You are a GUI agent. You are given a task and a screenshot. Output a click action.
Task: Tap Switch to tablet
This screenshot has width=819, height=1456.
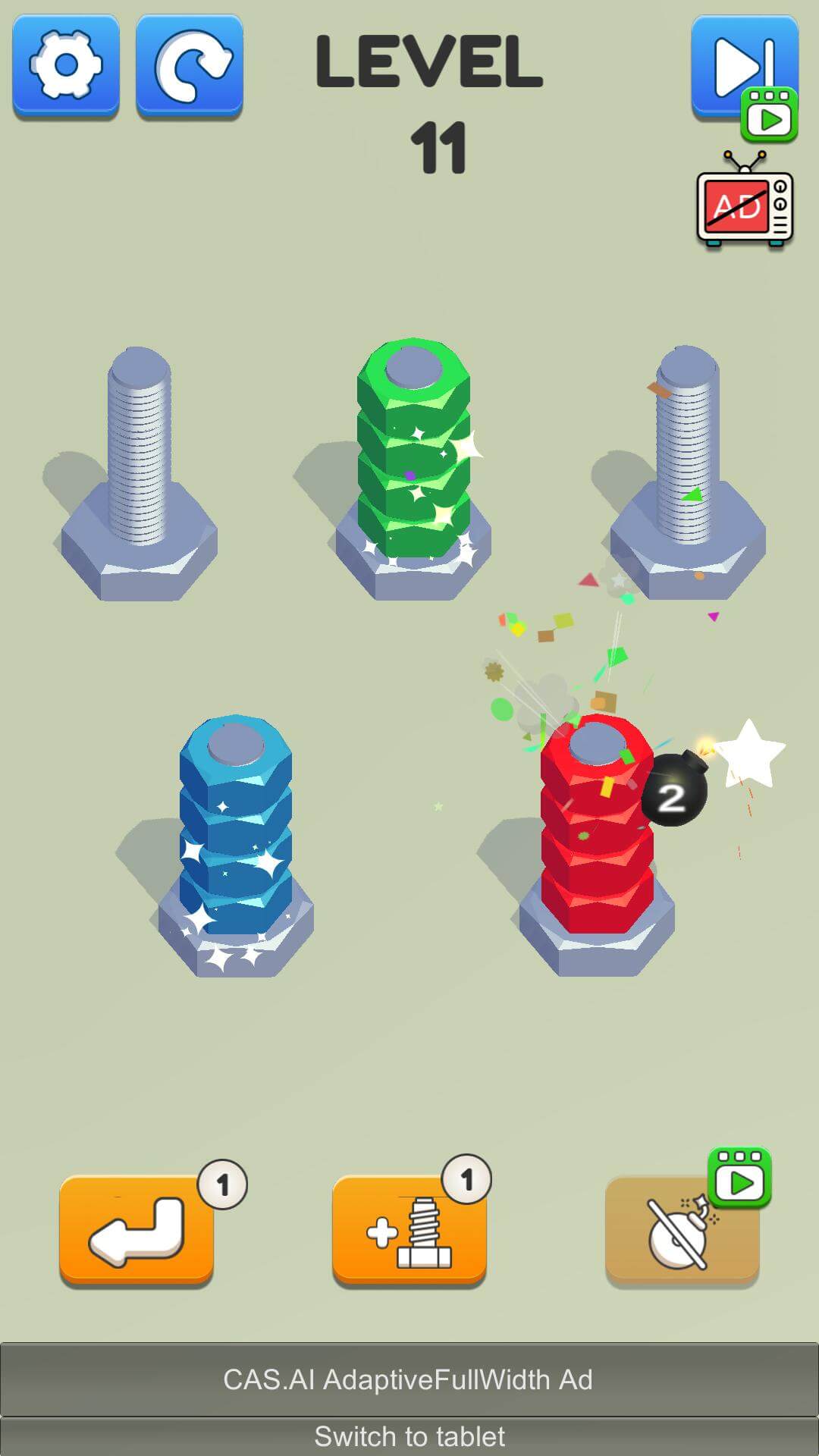(409, 1436)
